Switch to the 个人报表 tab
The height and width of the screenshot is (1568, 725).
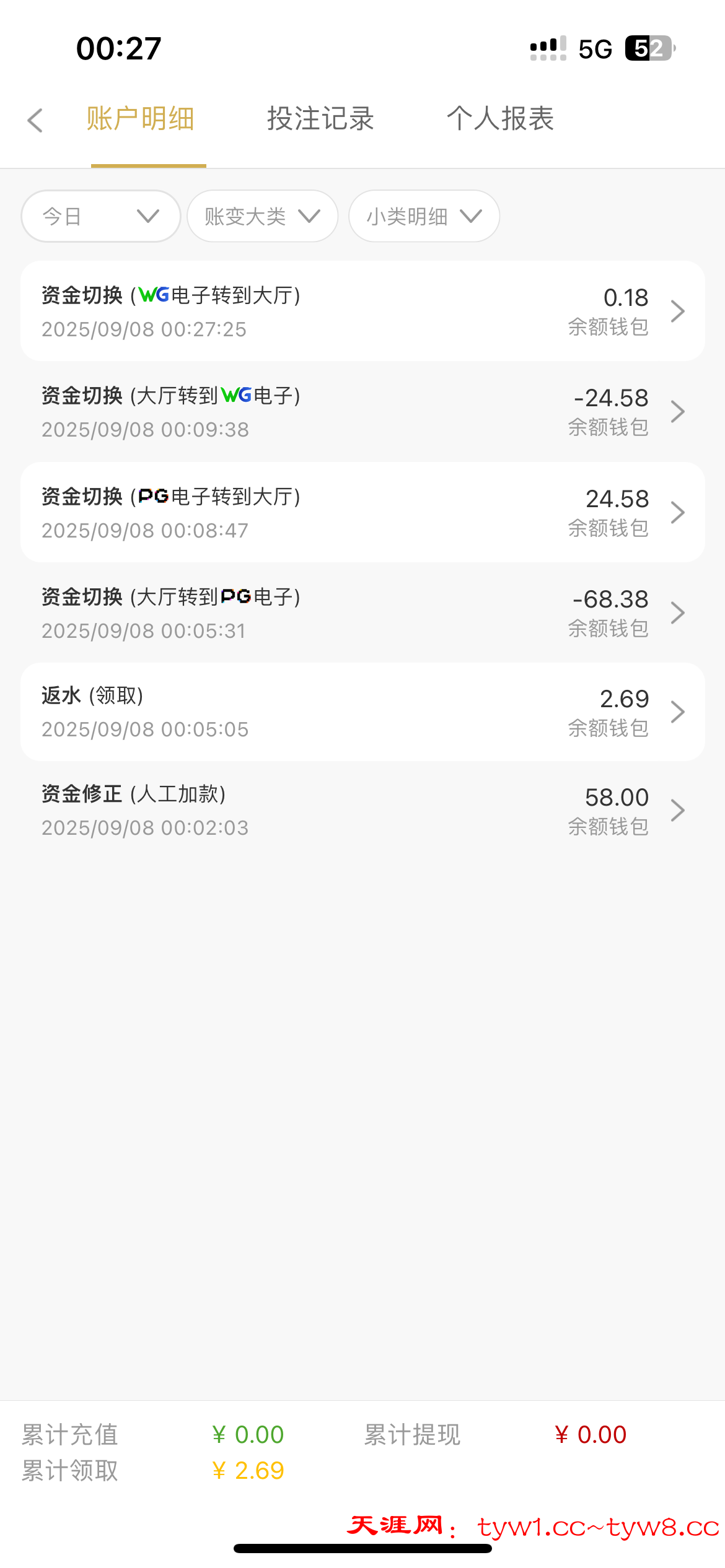point(500,119)
